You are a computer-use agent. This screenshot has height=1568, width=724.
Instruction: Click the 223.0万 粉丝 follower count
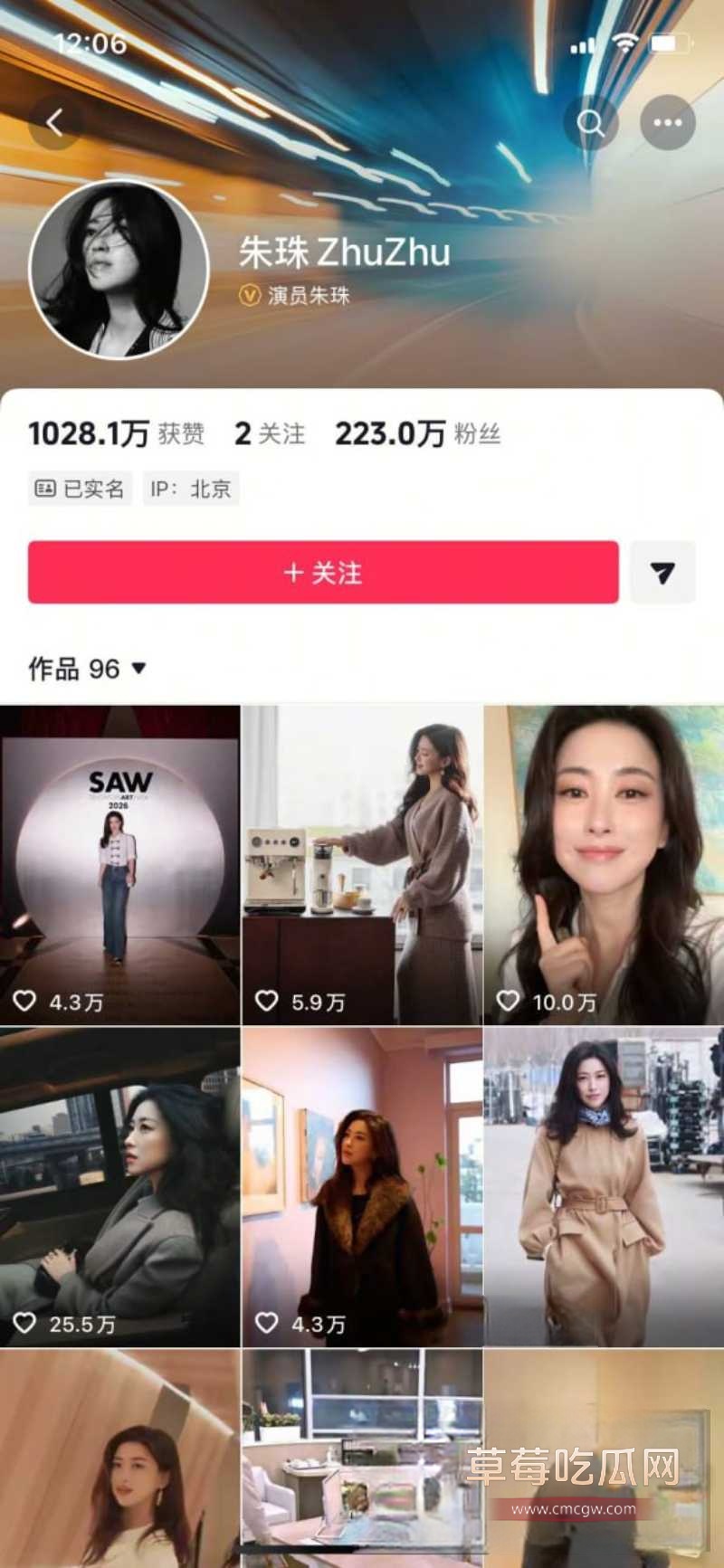(416, 433)
